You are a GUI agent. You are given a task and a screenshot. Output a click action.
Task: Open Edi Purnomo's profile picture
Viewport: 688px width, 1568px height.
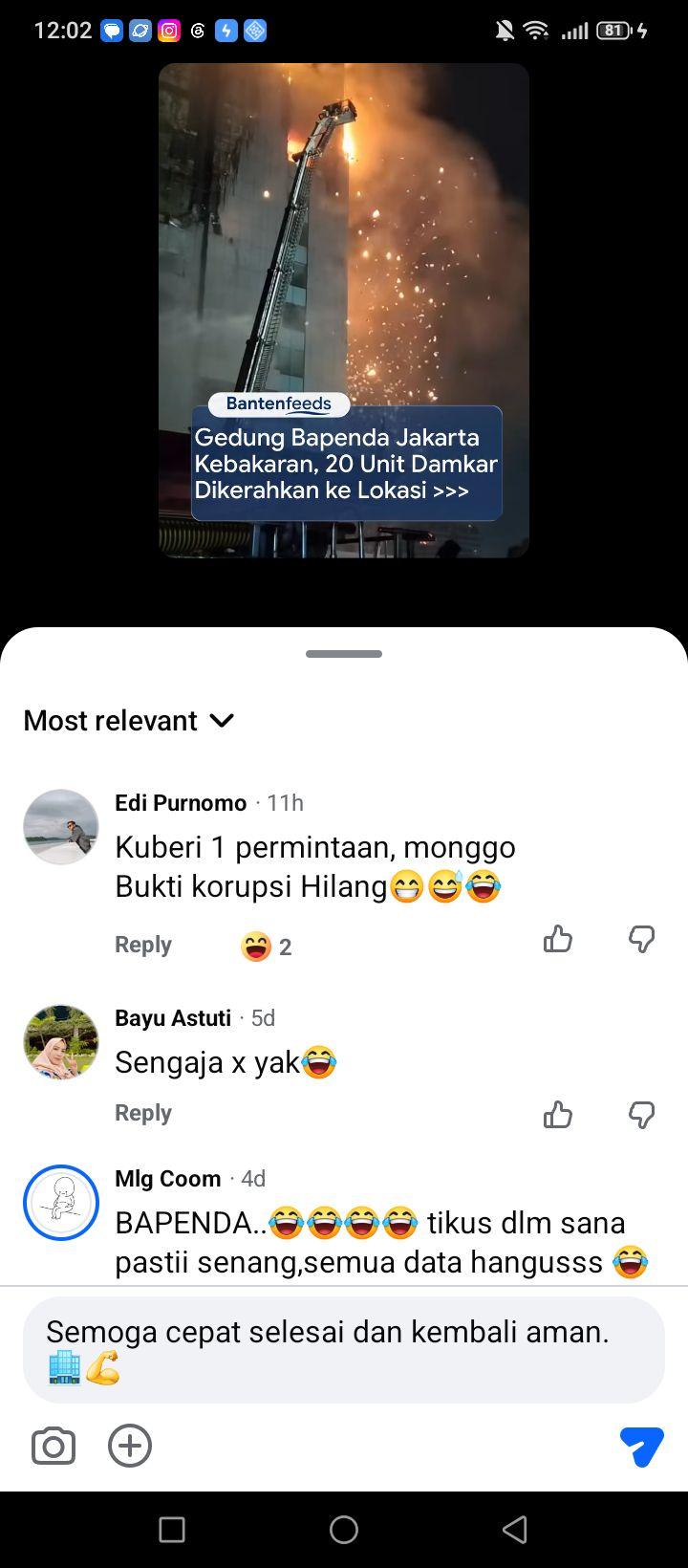61,827
